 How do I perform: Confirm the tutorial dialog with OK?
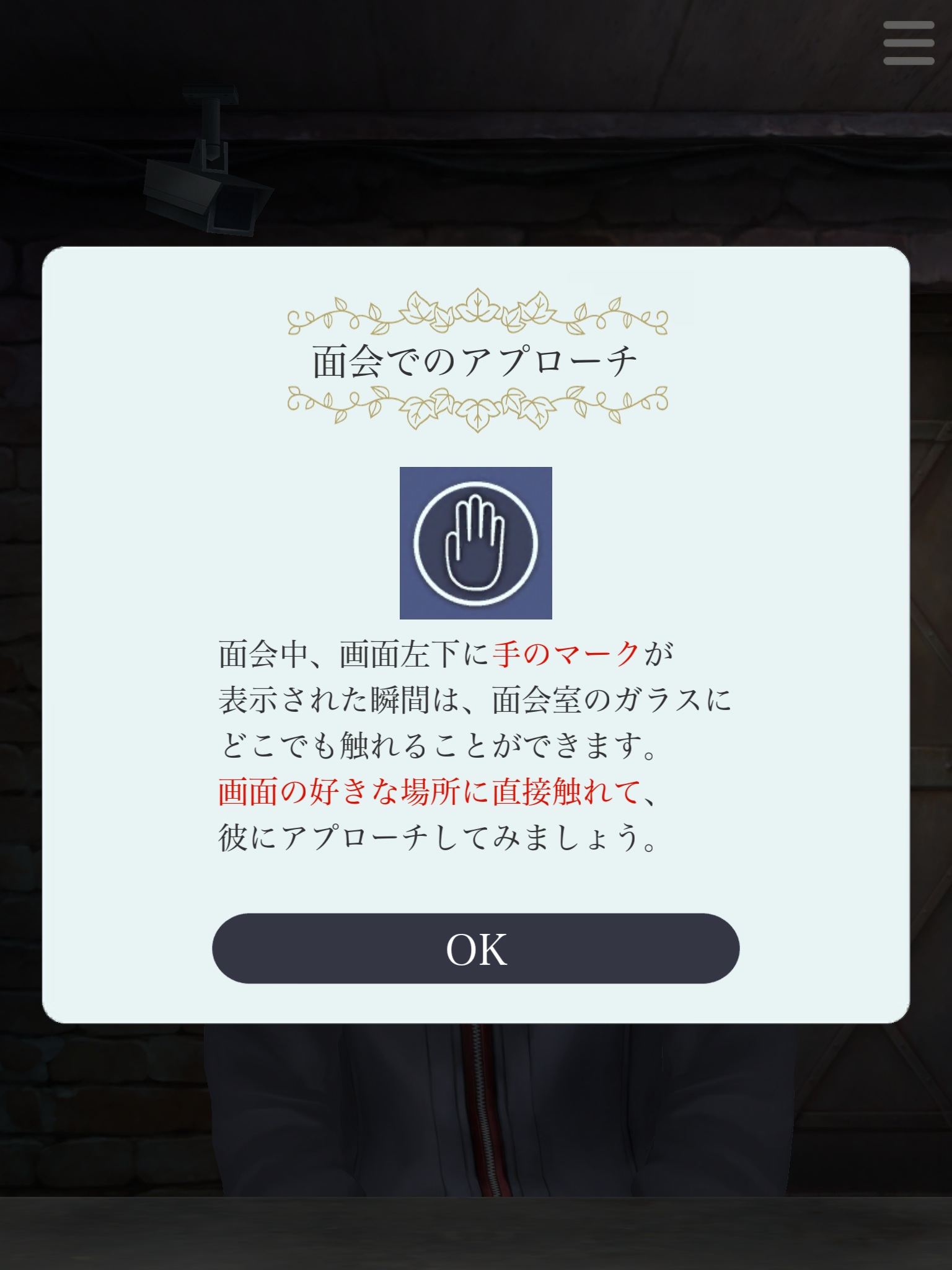(475, 948)
